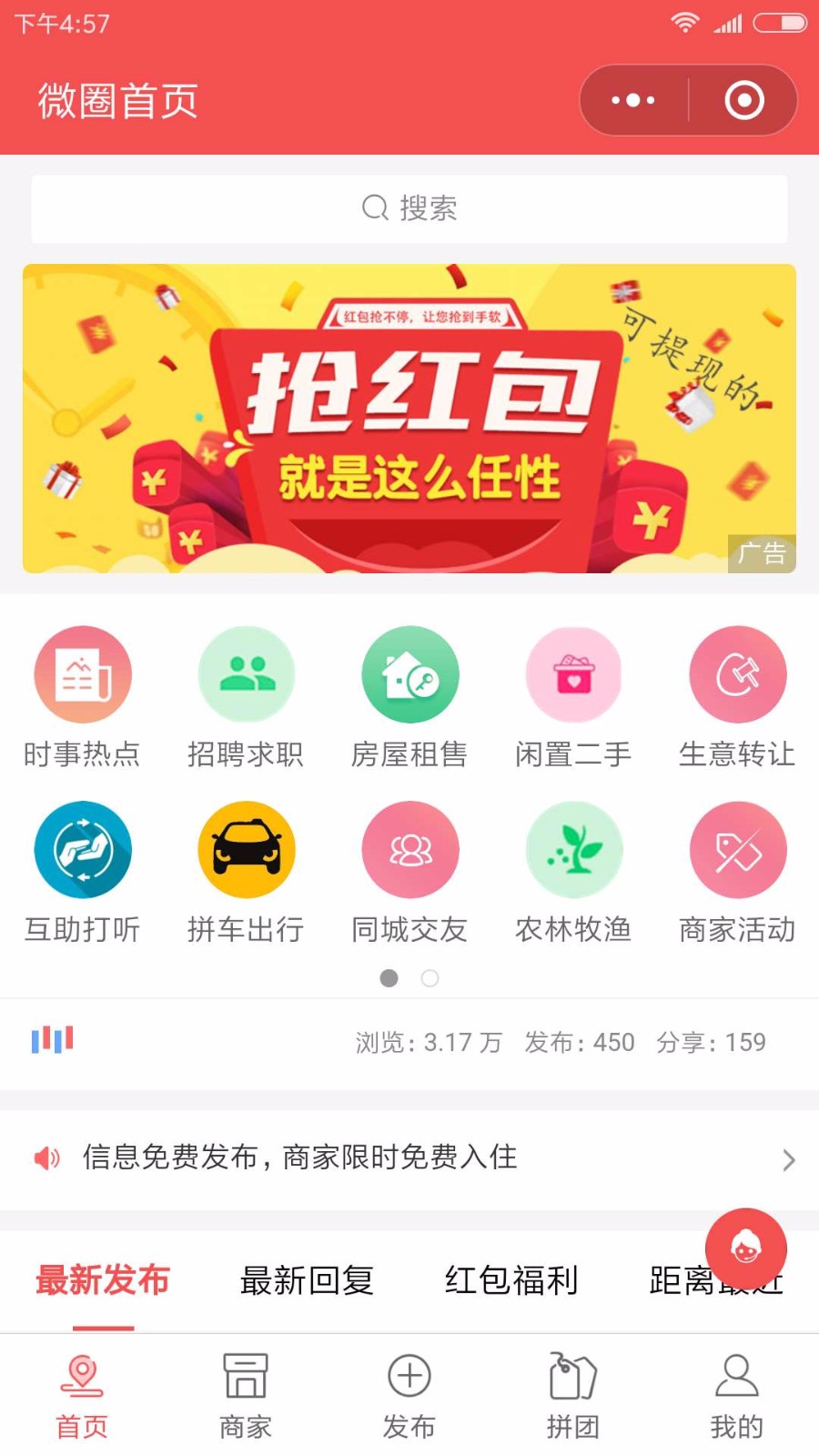Open 拼车出行 carpool section

pyautogui.click(x=246, y=873)
